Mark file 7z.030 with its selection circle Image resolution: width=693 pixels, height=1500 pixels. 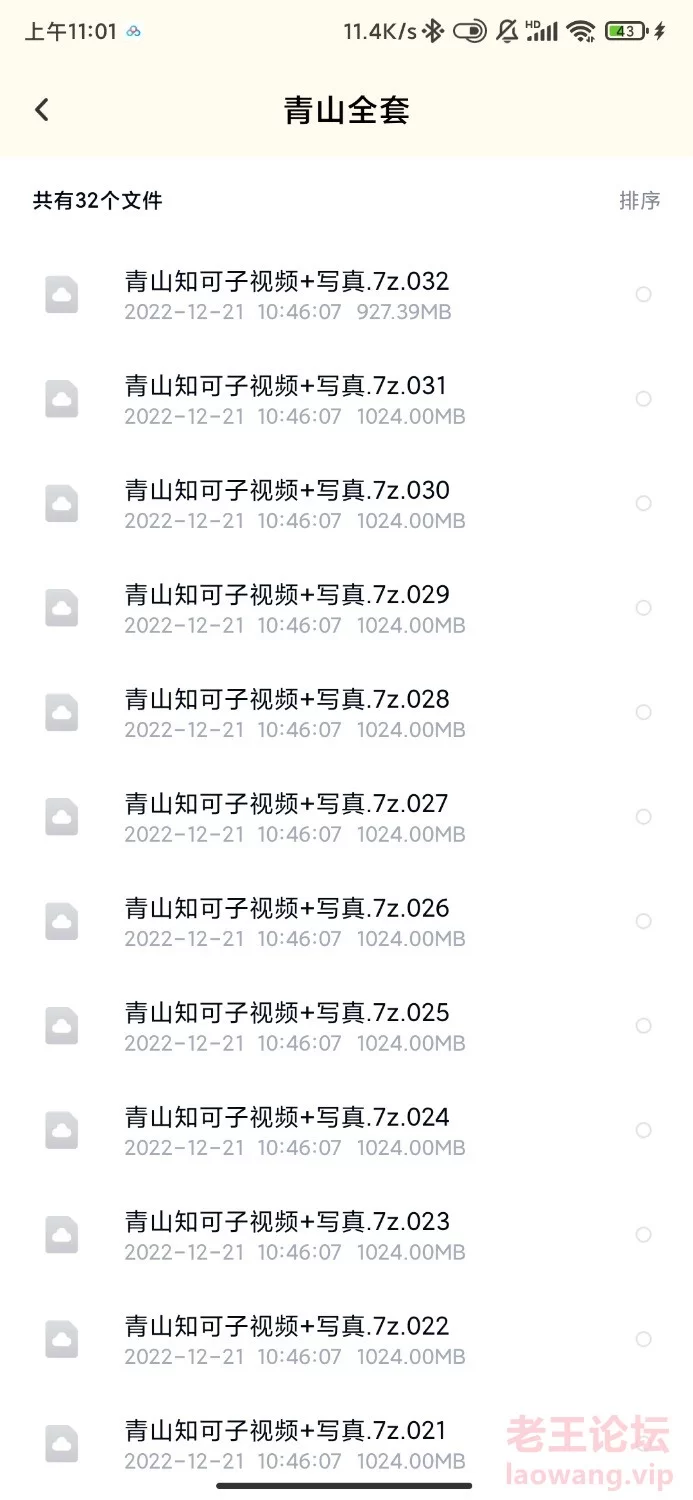(x=644, y=503)
